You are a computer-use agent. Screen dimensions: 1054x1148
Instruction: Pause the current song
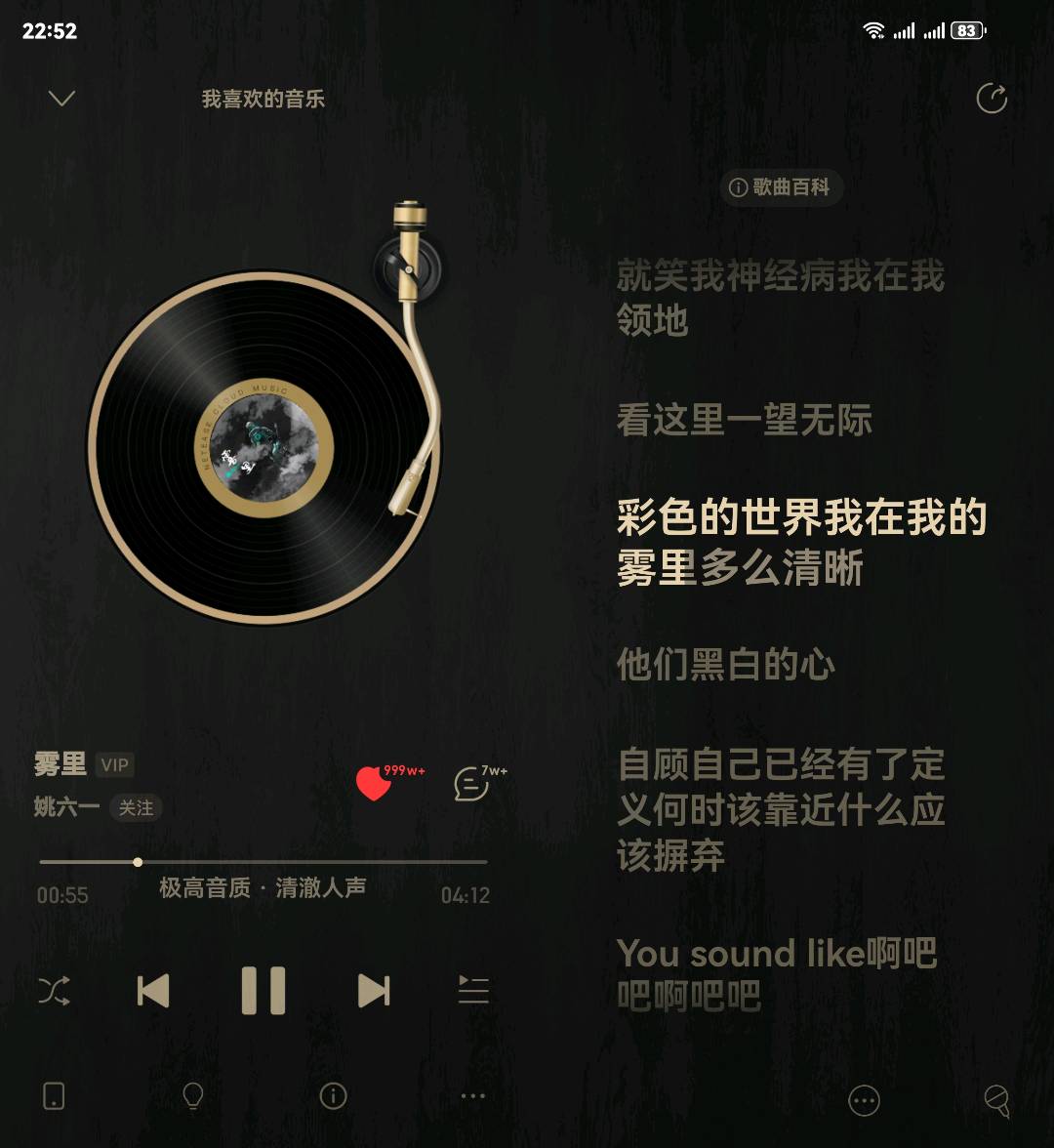point(263,991)
